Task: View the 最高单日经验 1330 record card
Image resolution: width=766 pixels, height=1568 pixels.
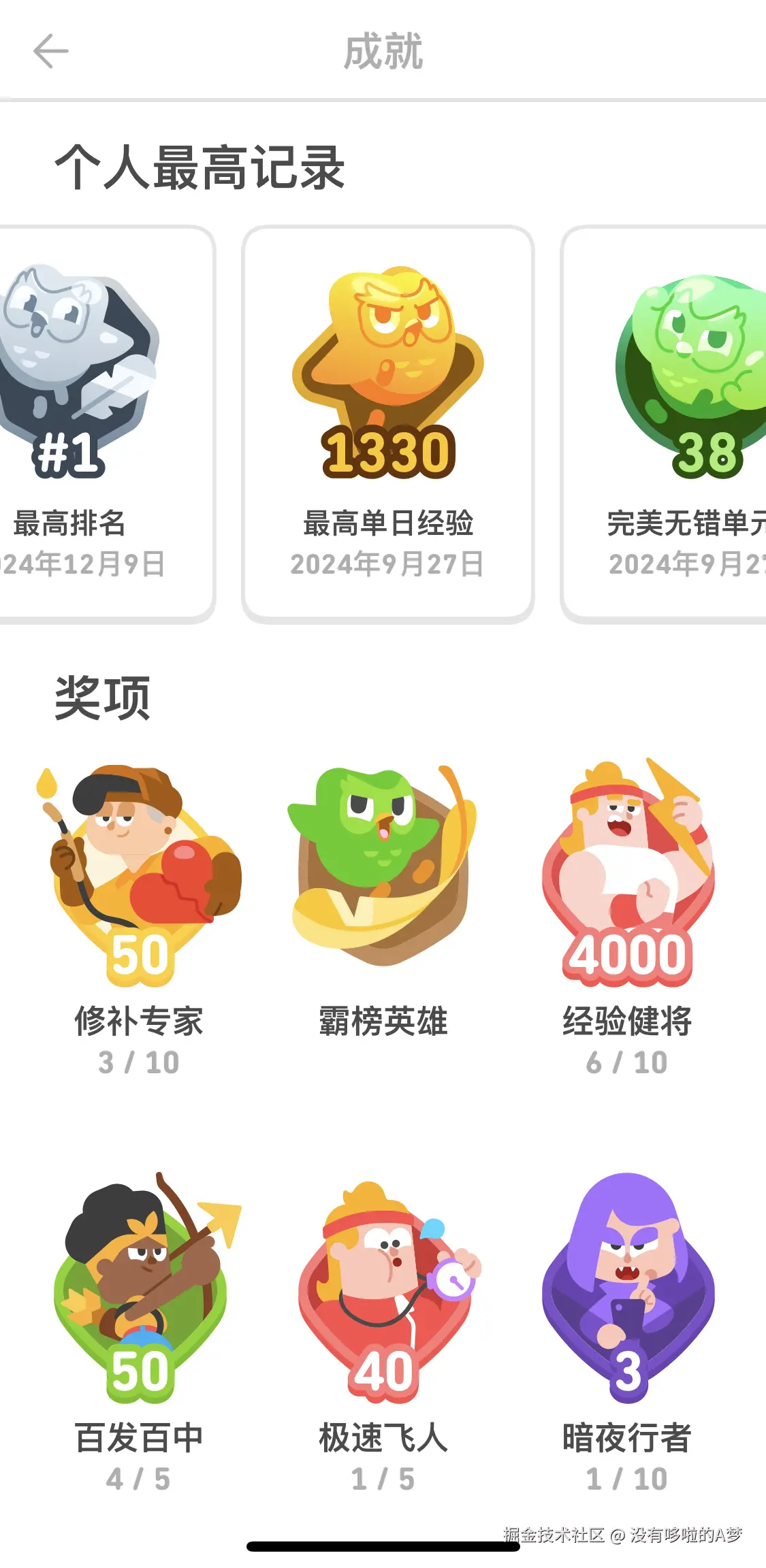Action: click(x=388, y=423)
